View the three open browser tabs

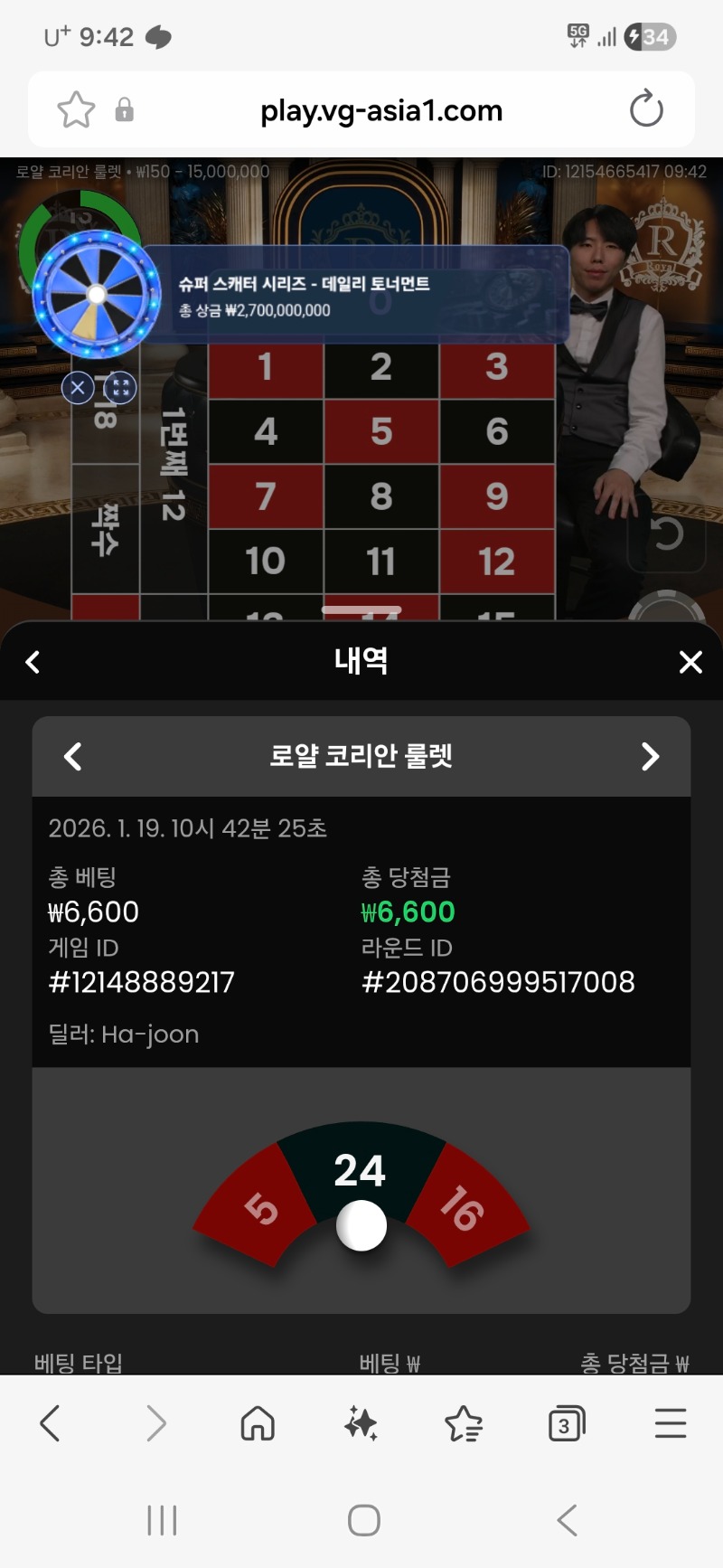point(567,1423)
